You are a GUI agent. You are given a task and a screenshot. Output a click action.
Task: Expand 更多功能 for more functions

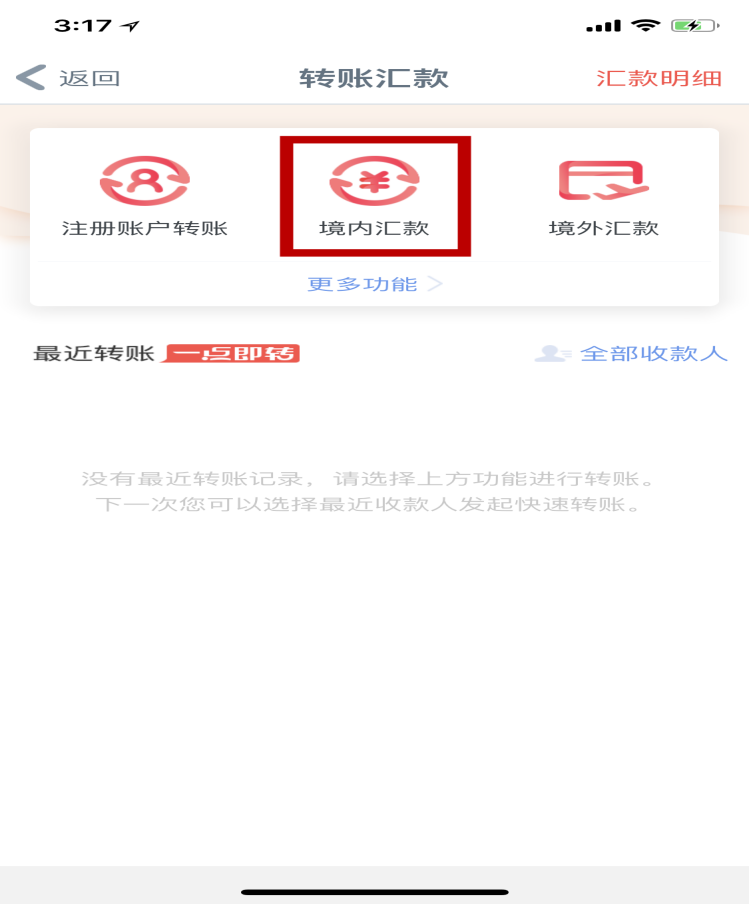click(x=374, y=284)
